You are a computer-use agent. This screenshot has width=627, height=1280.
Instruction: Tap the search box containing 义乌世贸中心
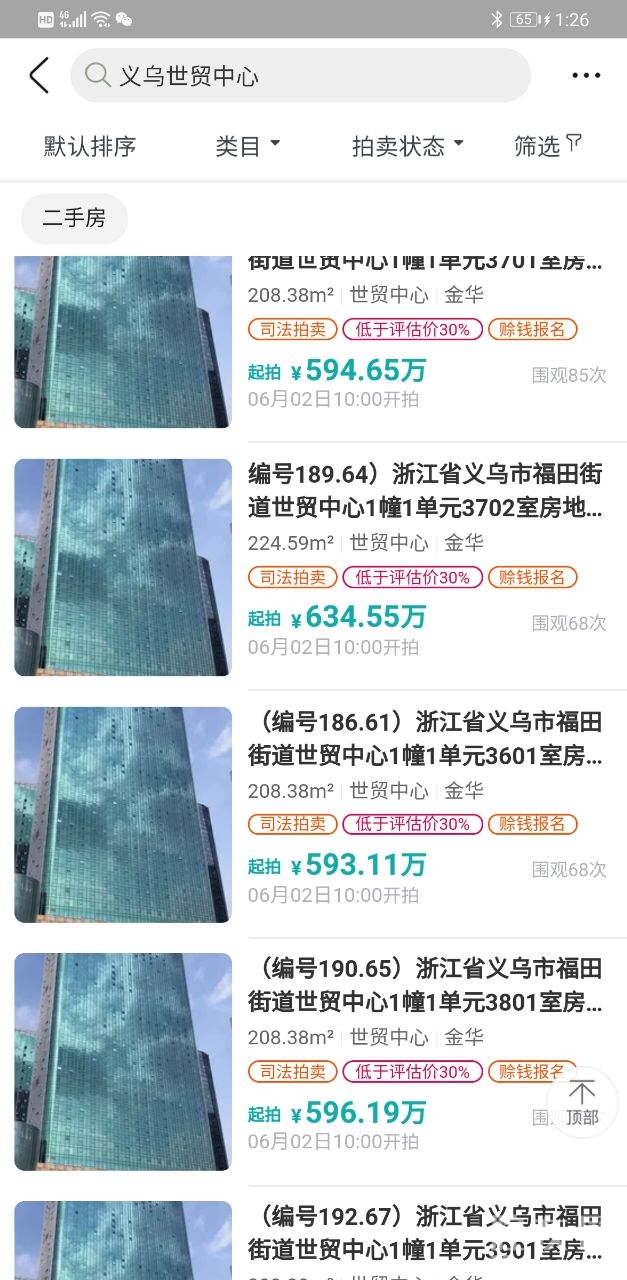[x=300, y=75]
